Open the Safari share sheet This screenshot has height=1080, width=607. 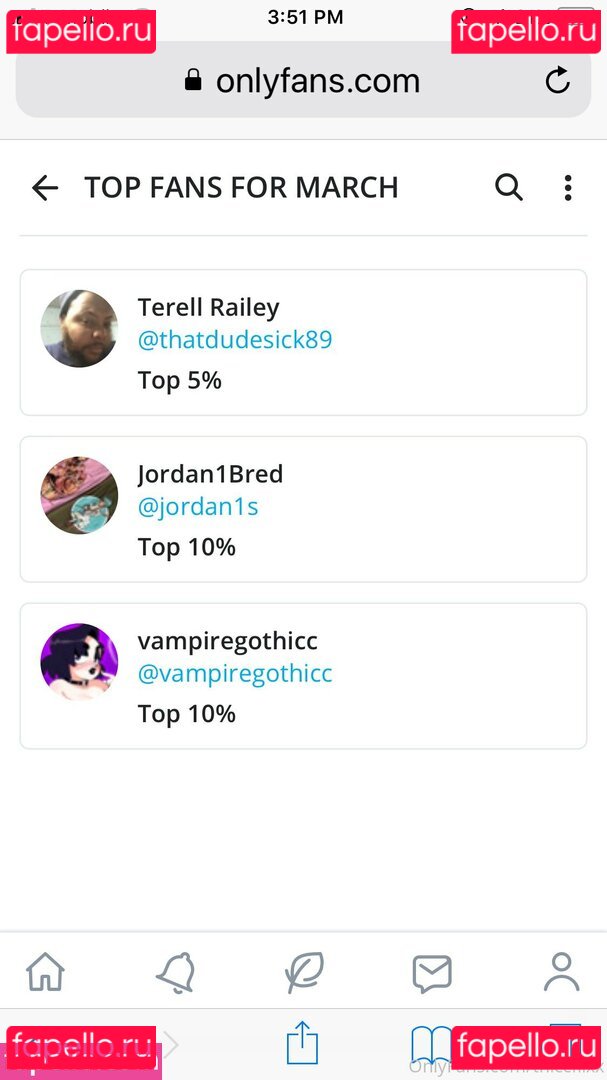(302, 1045)
